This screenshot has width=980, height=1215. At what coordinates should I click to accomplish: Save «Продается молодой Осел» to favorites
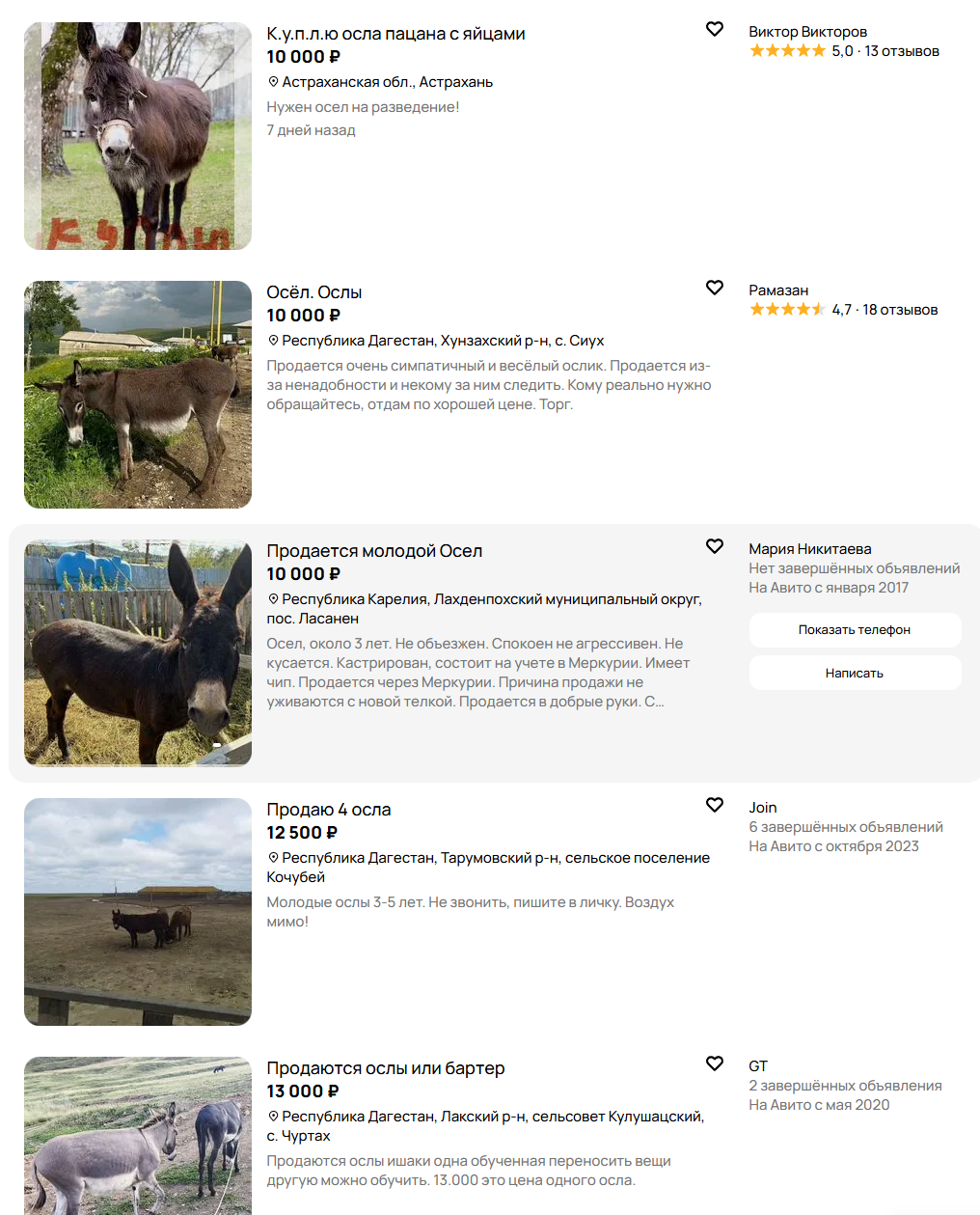click(714, 546)
